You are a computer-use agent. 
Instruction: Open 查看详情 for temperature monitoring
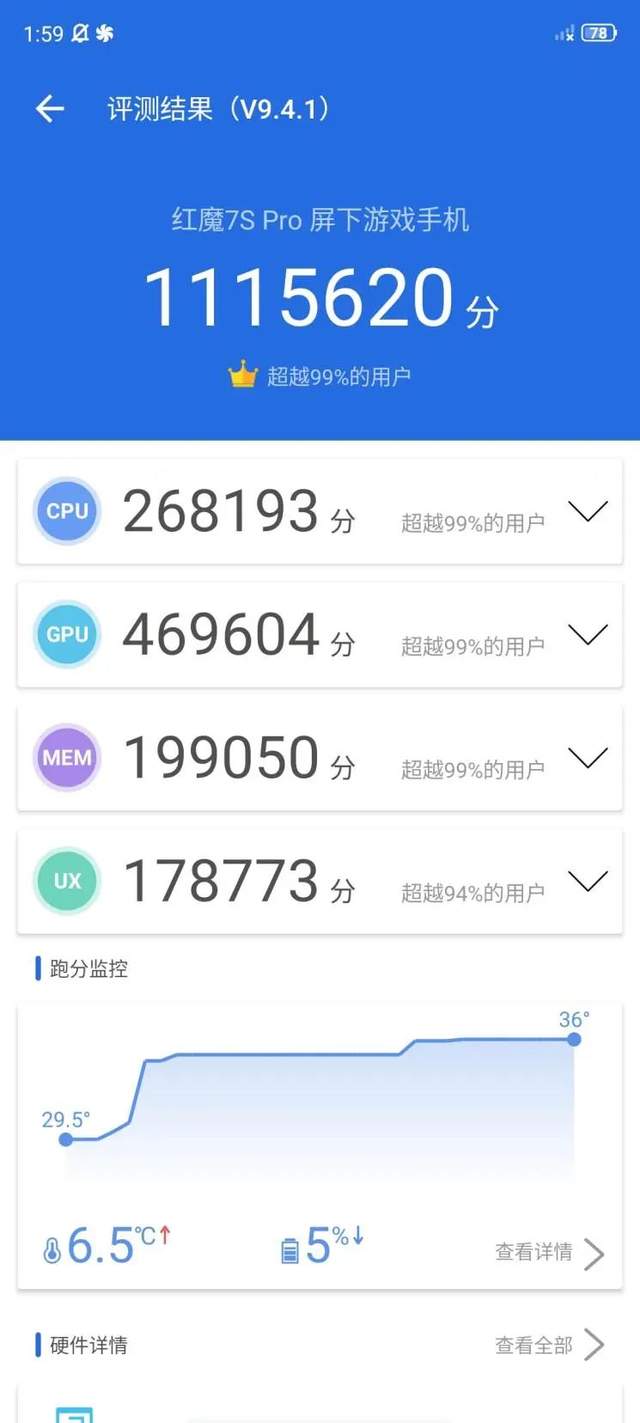(x=549, y=1252)
